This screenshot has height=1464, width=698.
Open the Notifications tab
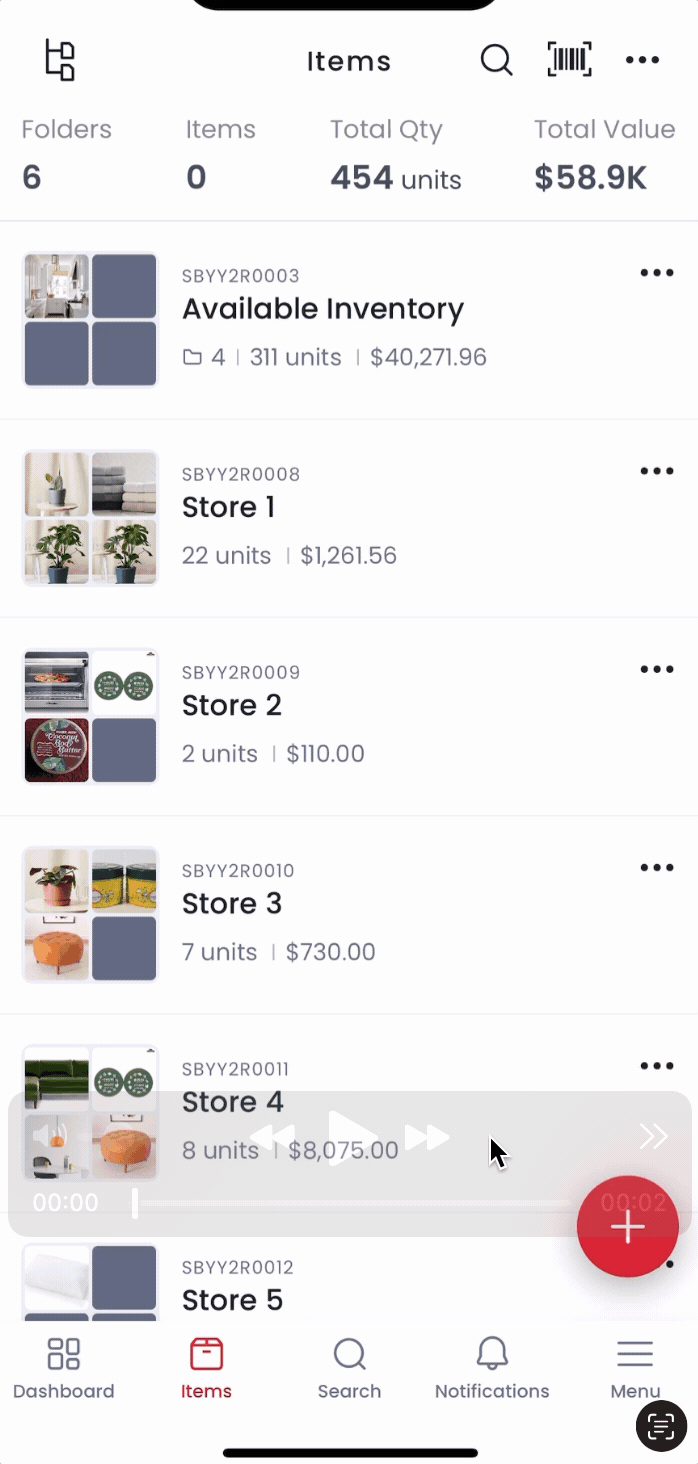tap(492, 1368)
